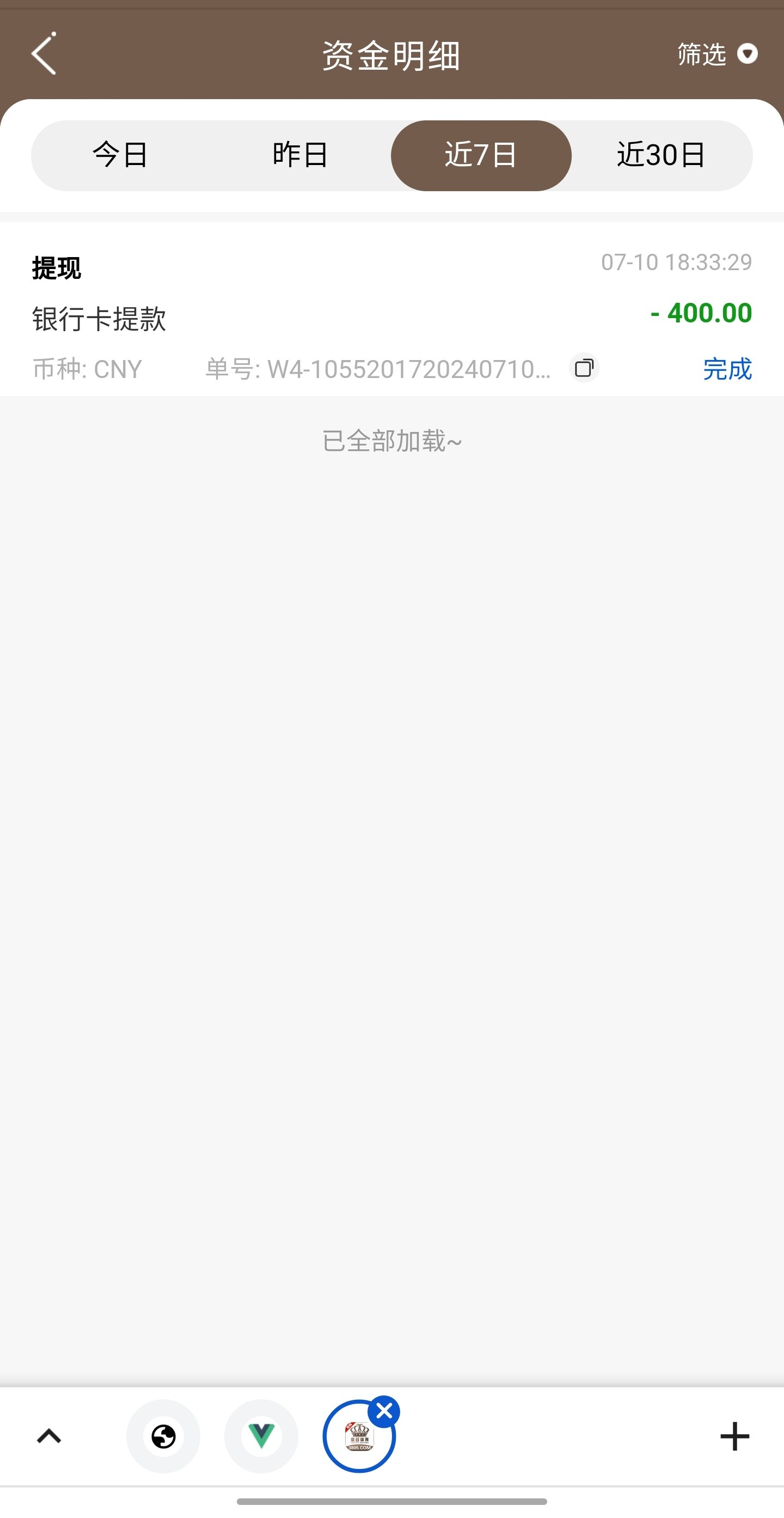Open the 银行卡提款 withdrawal record
Image resolution: width=784 pixels, height=1518 pixels.
[99, 319]
